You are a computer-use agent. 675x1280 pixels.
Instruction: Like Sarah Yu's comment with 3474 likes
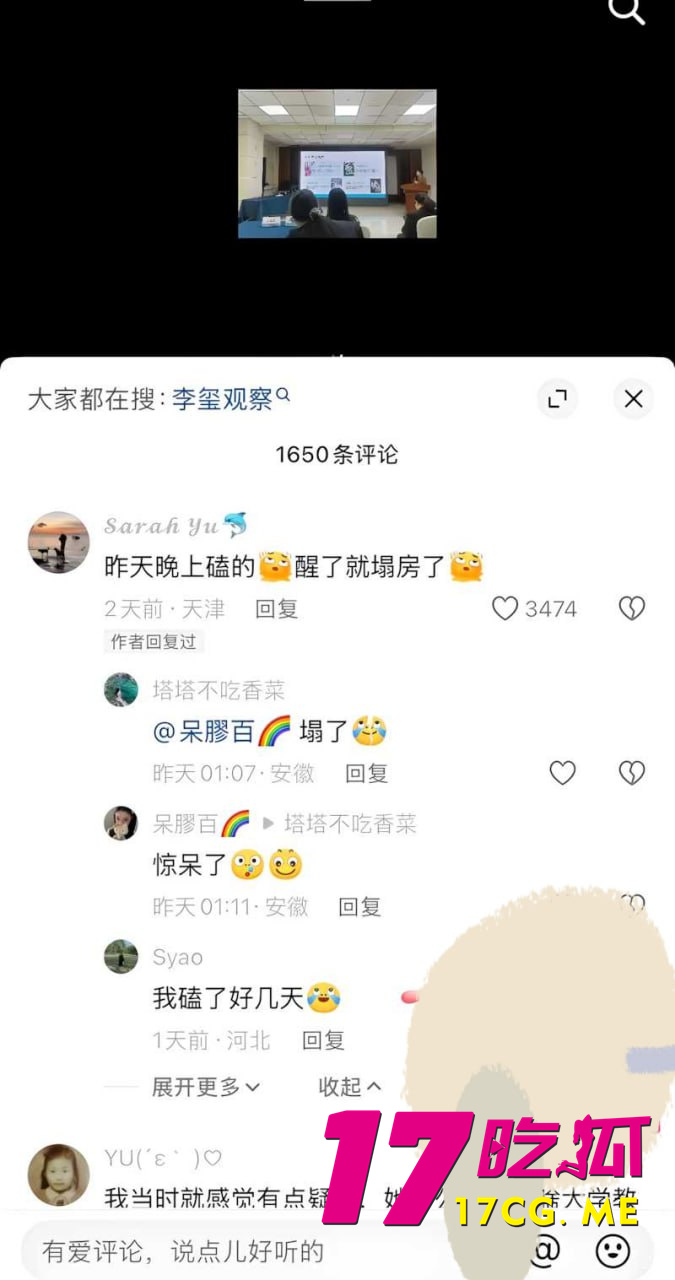(x=506, y=609)
